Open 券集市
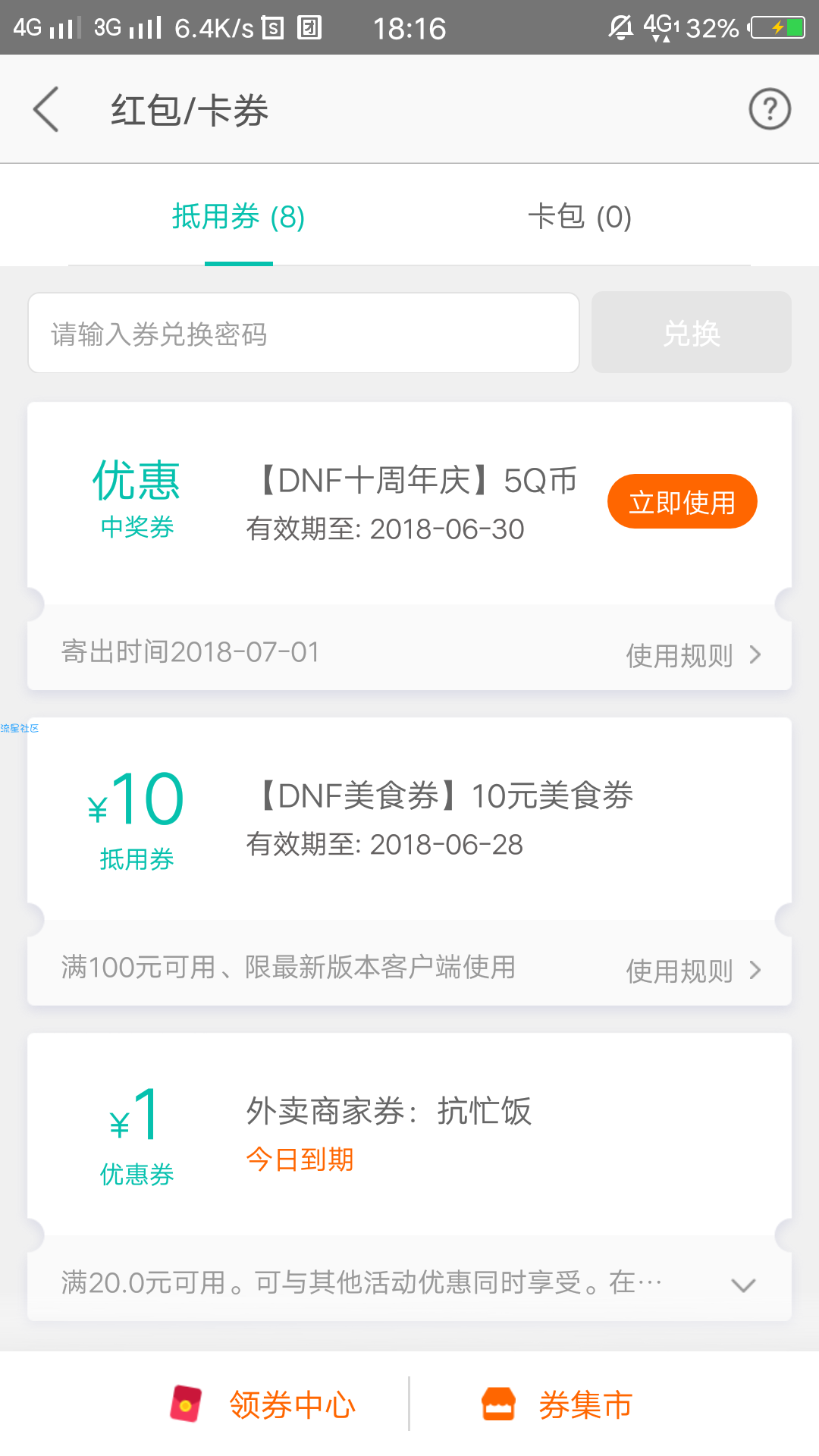Image resolution: width=819 pixels, height=1456 pixels. click(x=557, y=1404)
